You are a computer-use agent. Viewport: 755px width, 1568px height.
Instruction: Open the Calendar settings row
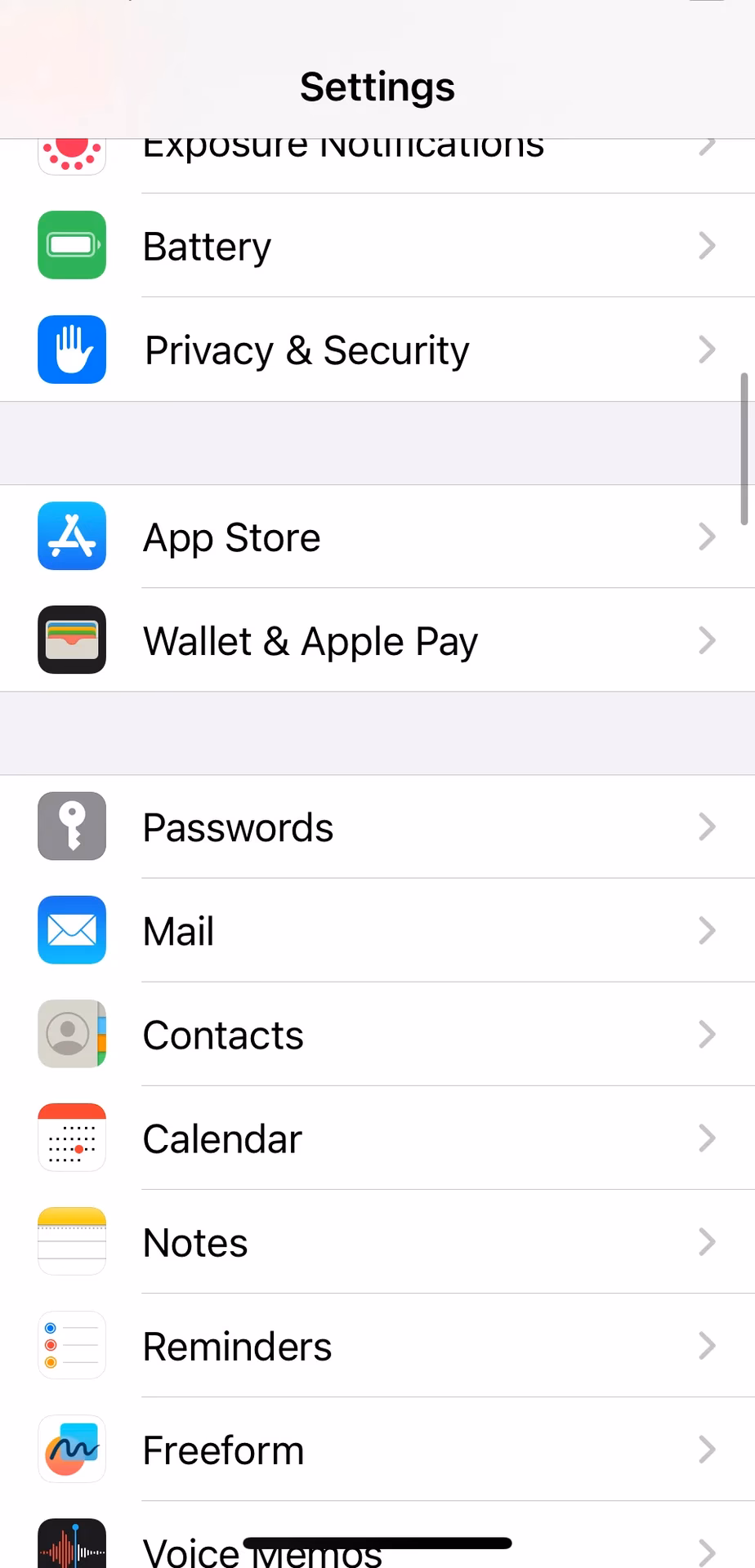point(377,1138)
